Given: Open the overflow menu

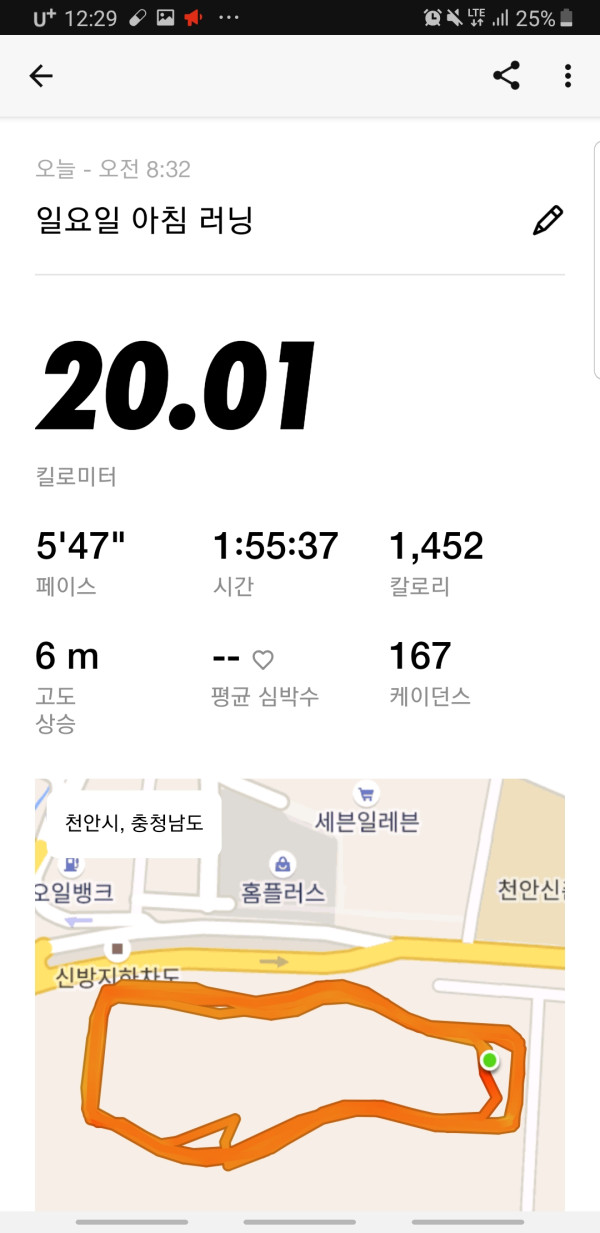Looking at the screenshot, I should (x=568, y=76).
